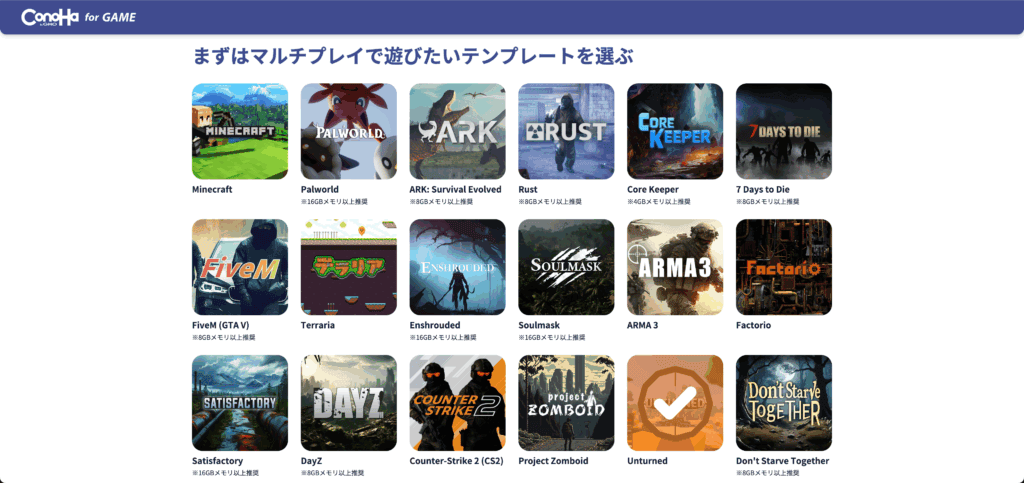Pick the ARK: Survival Evolved template
The image size is (1024, 483).
click(x=457, y=131)
